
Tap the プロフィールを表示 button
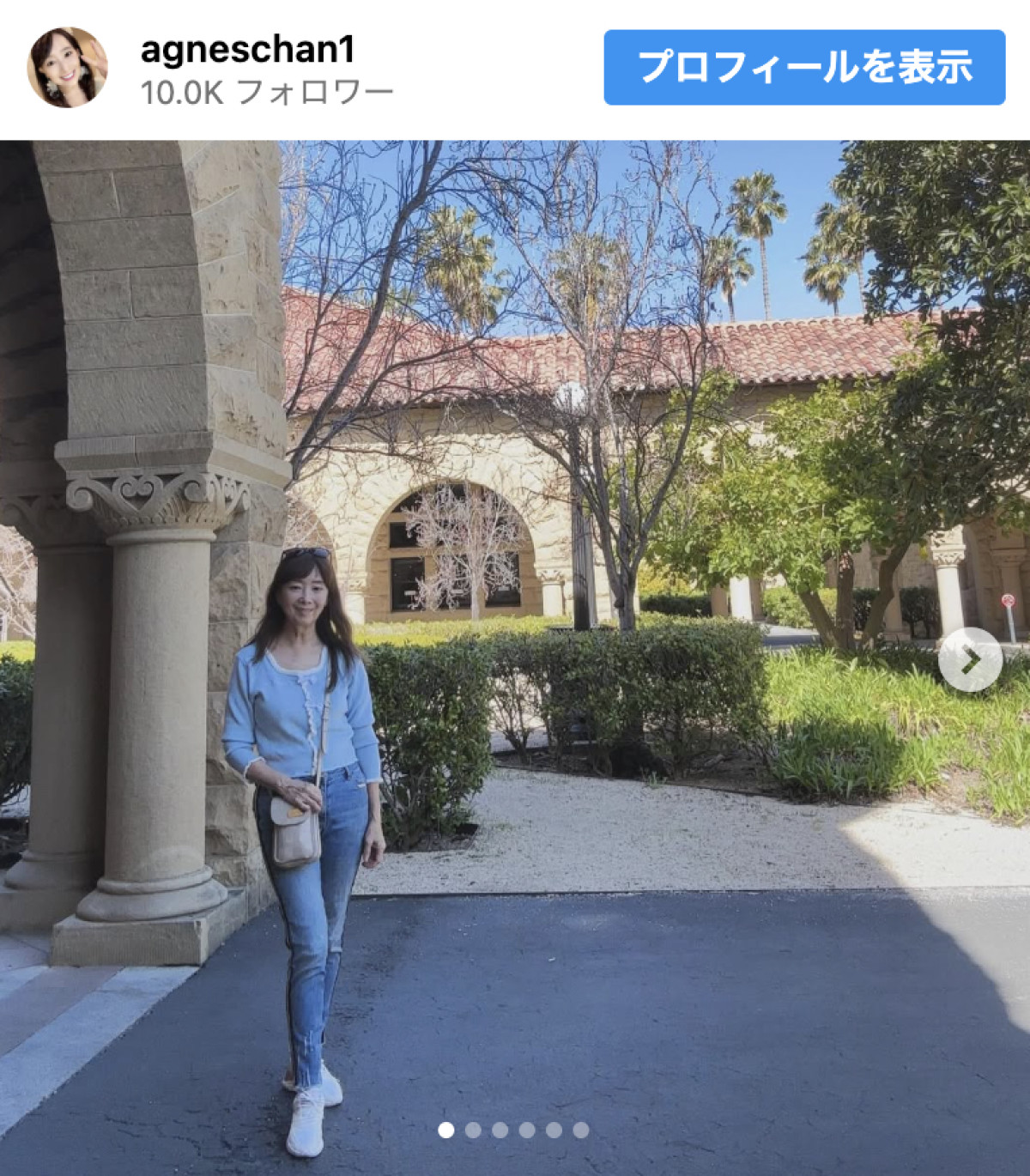coord(804,68)
